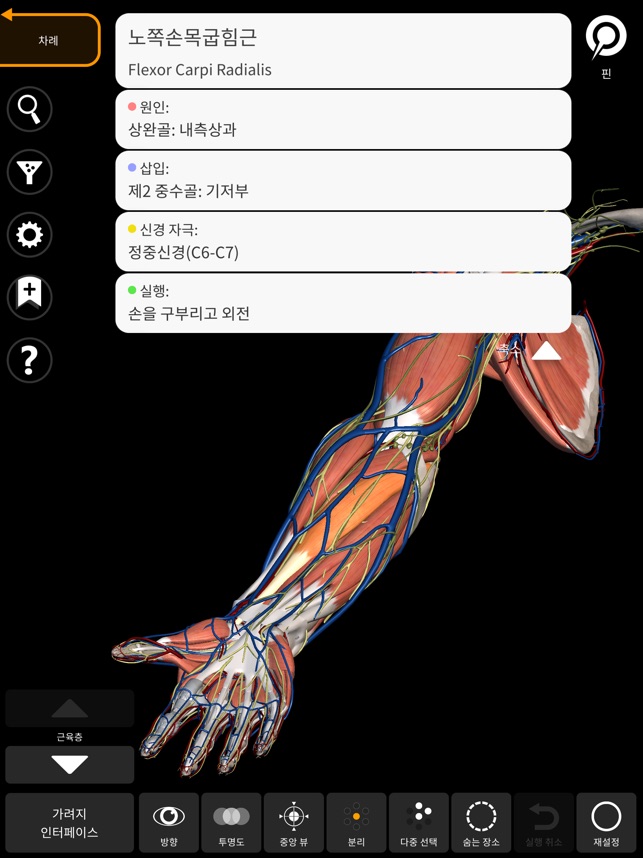Tap the 핀 pin button
The width and height of the screenshot is (643, 858).
(606, 46)
